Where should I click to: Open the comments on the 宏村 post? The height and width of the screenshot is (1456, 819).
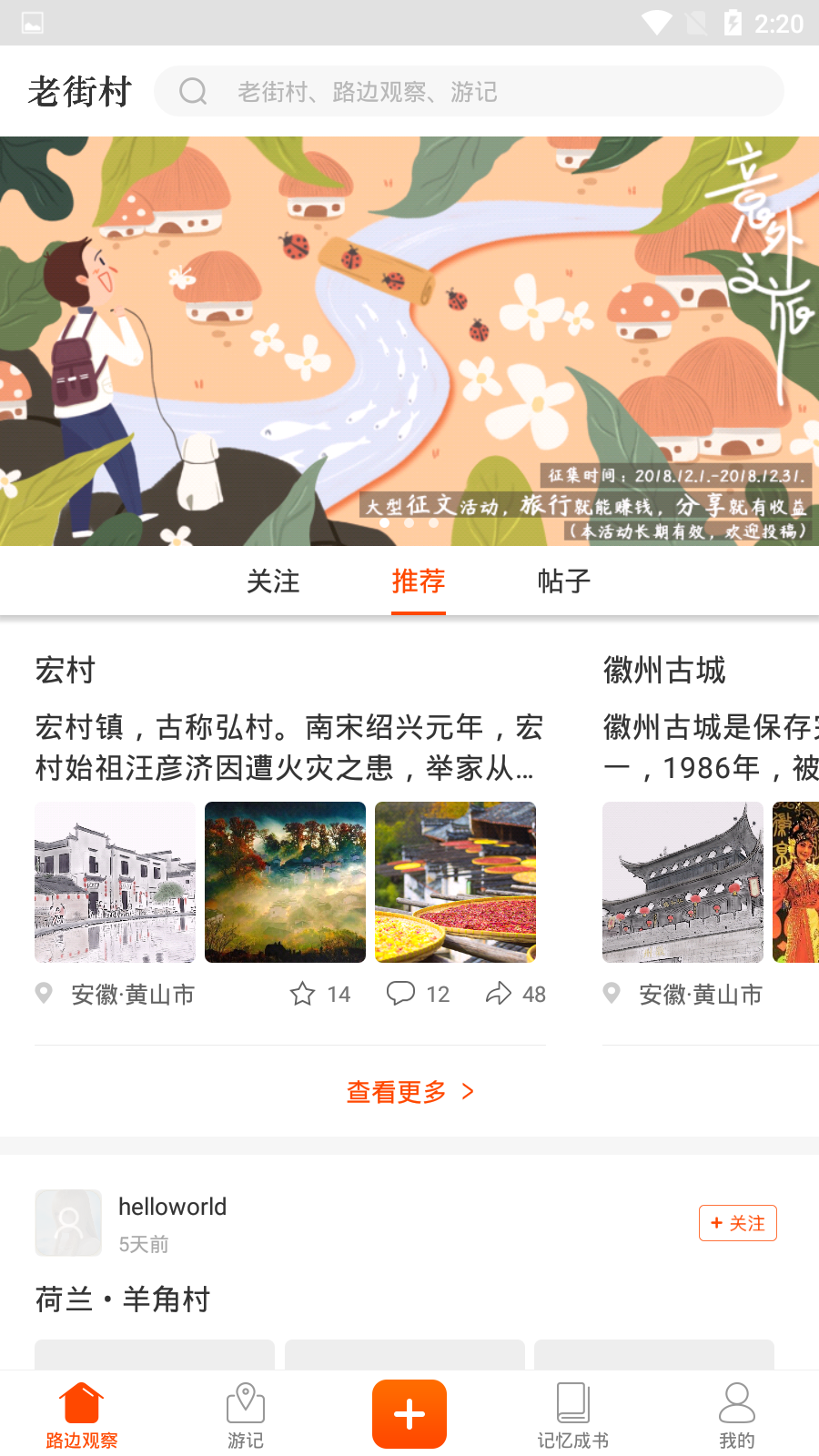(x=400, y=994)
